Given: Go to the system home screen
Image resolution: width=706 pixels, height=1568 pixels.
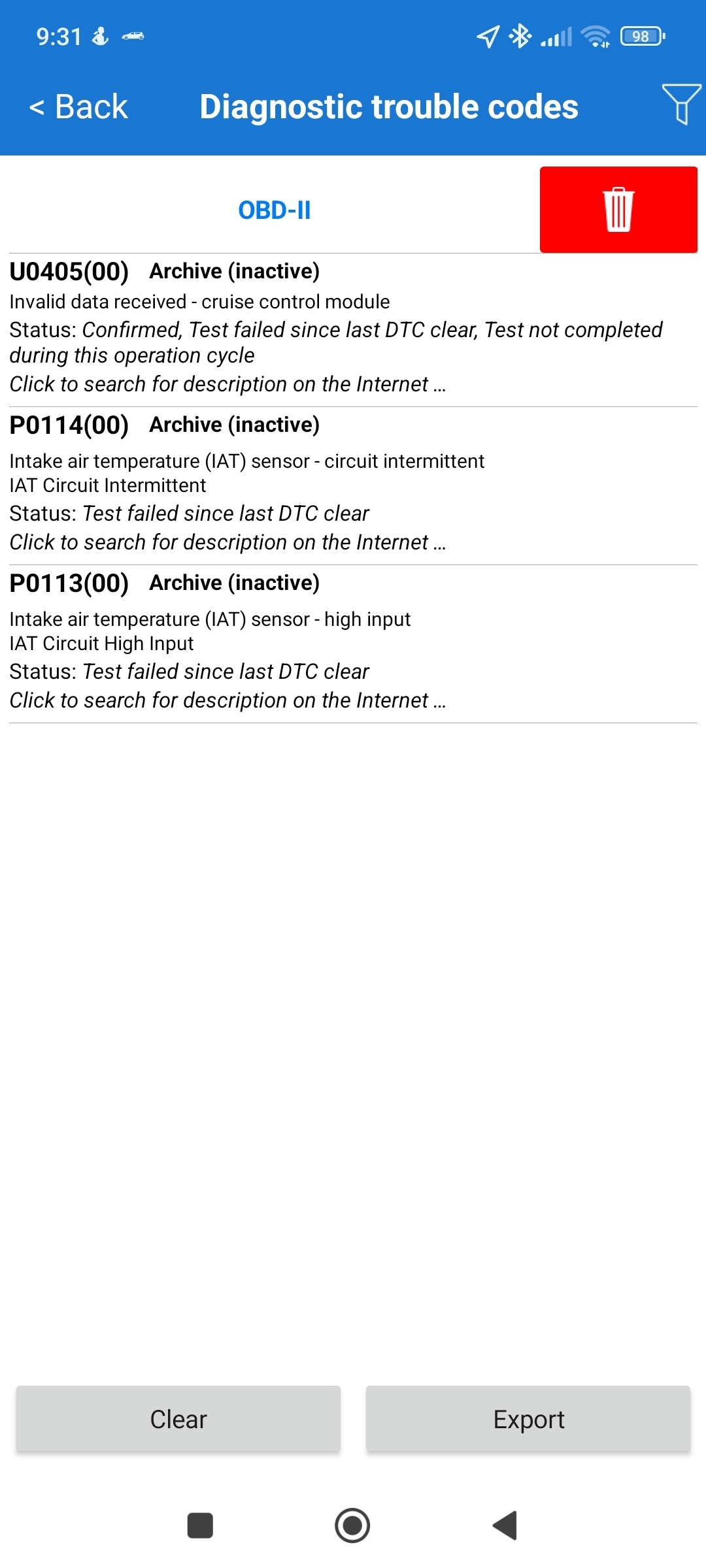Looking at the screenshot, I should [x=352, y=1526].
